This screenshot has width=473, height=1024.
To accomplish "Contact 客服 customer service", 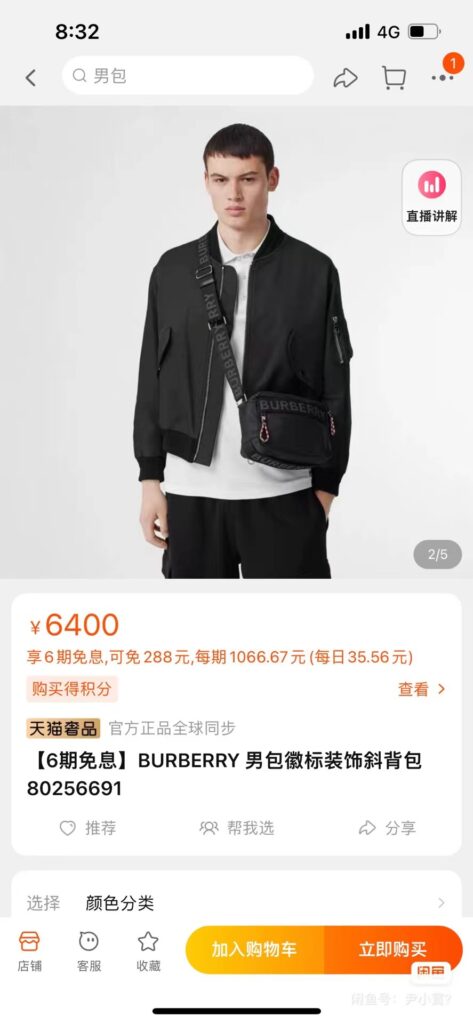I will [x=89, y=952].
